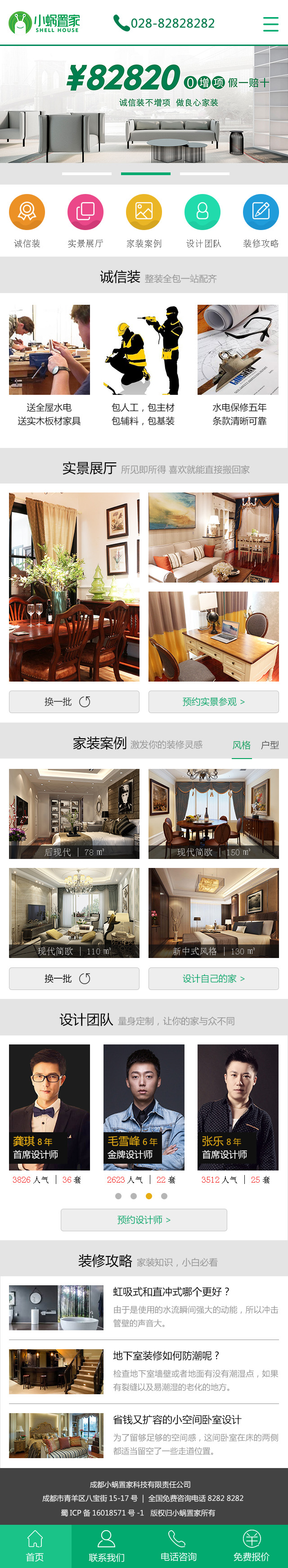Tap 预约设计师 button
The height and width of the screenshot is (1568, 288).
pos(144,1219)
